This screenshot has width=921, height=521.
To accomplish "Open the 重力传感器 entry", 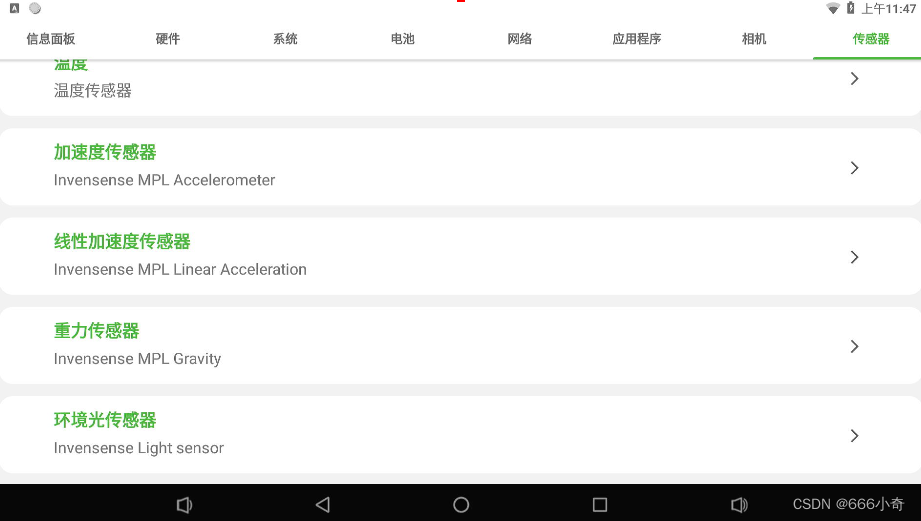I will click(460, 345).
